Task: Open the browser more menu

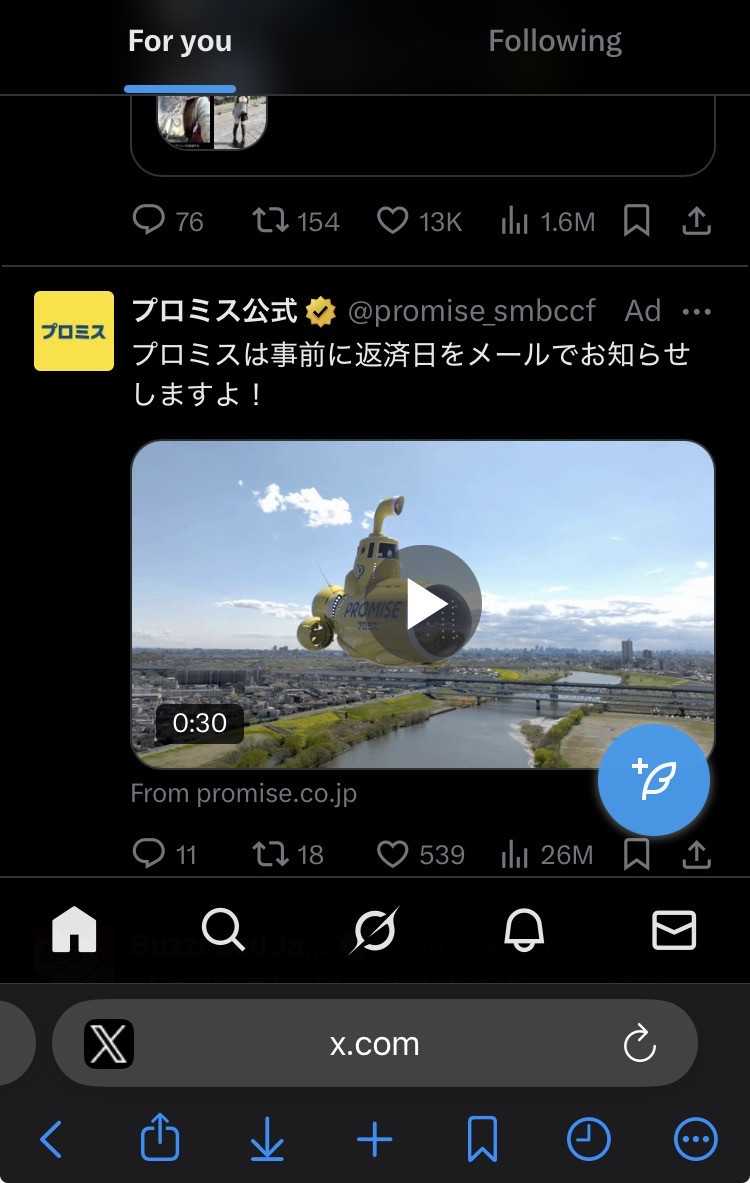Action: (x=696, y=1139)
